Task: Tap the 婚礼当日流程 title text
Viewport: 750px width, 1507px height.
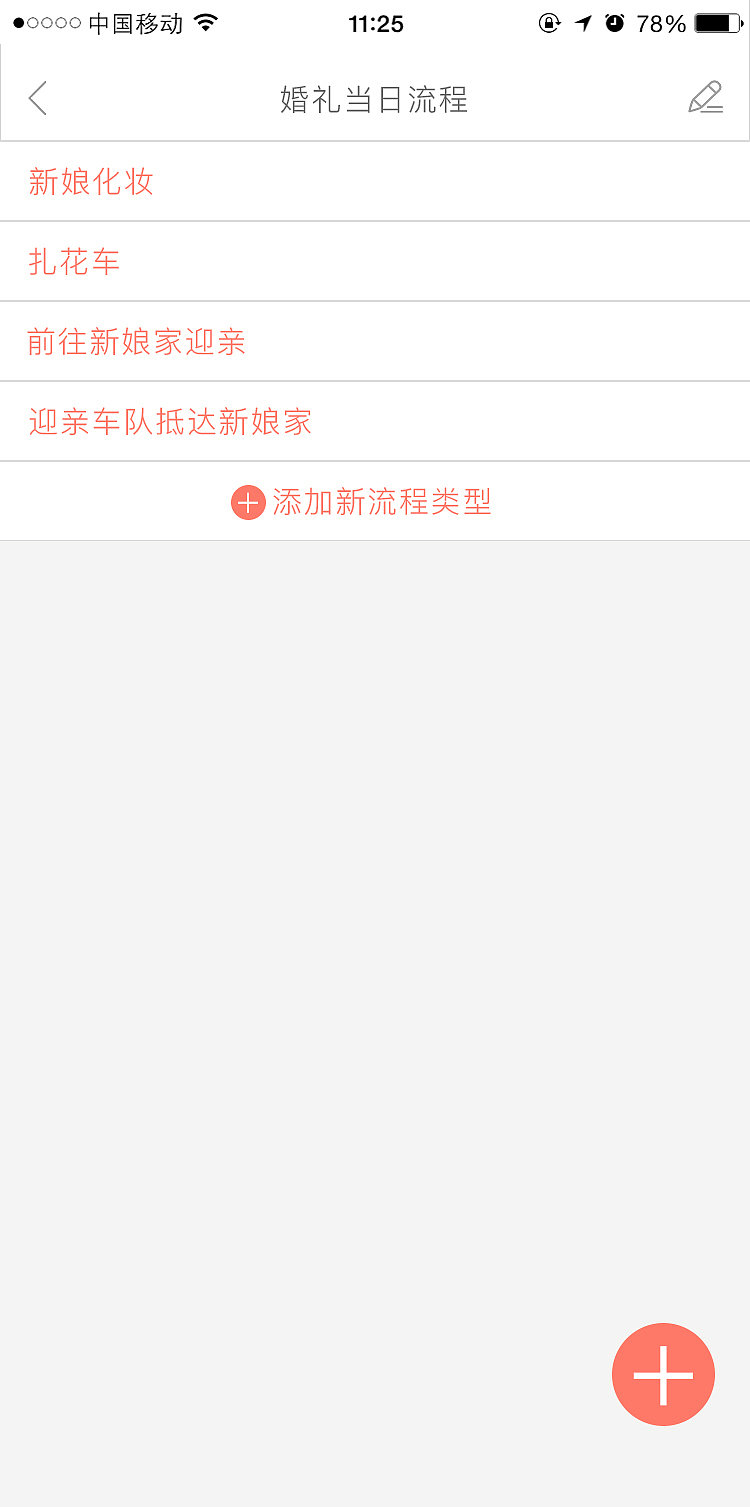Action: point(375,100)
